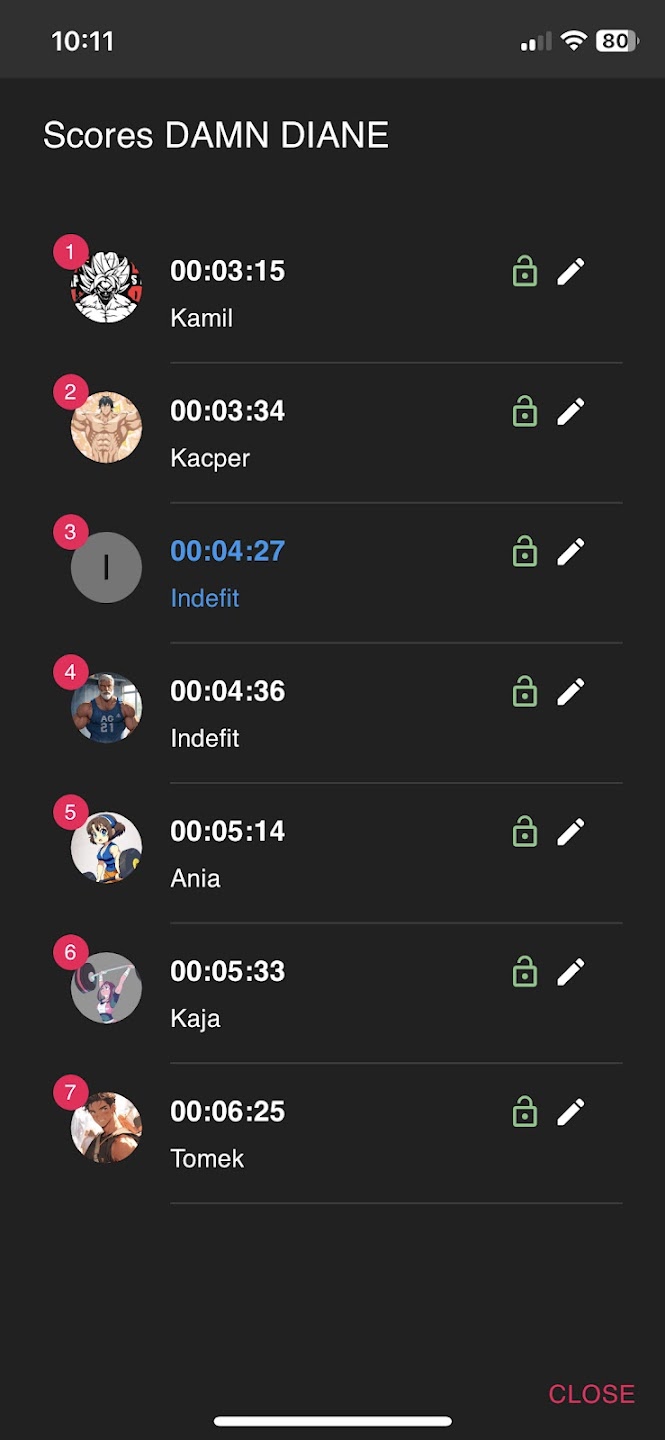
Task: Toggle the lock on Kacper's score
Action: click(525, 411)
